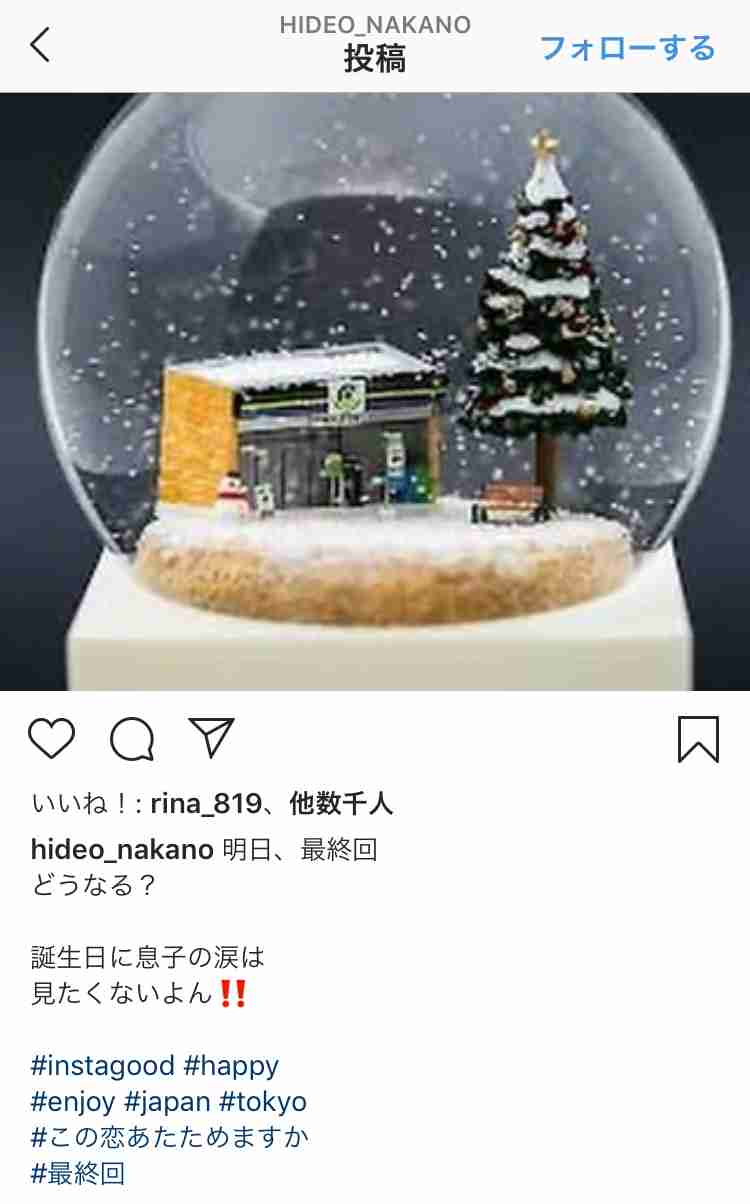
Task: Bookmark this post
Action: (x=697, y=740)
